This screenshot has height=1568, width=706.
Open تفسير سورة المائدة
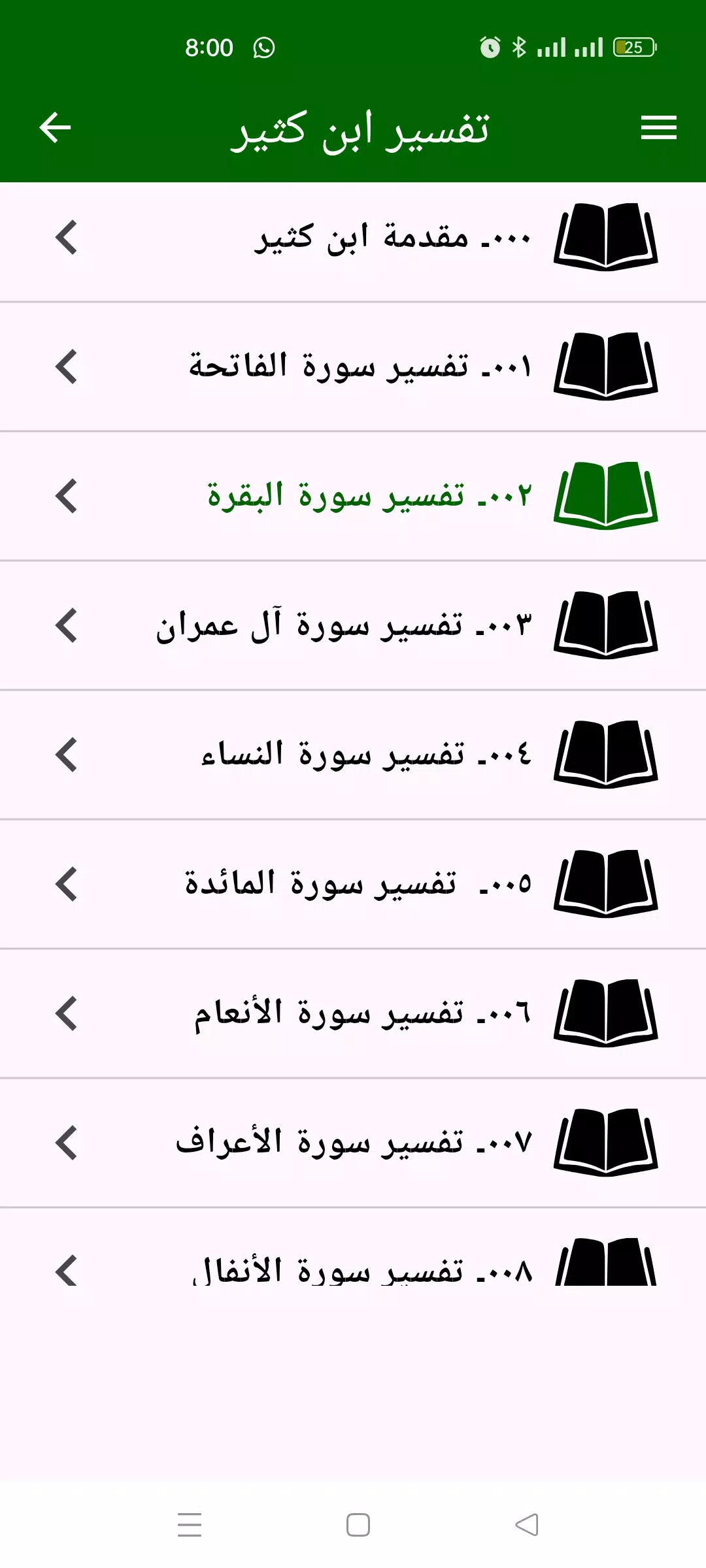[x=353, y=884]
